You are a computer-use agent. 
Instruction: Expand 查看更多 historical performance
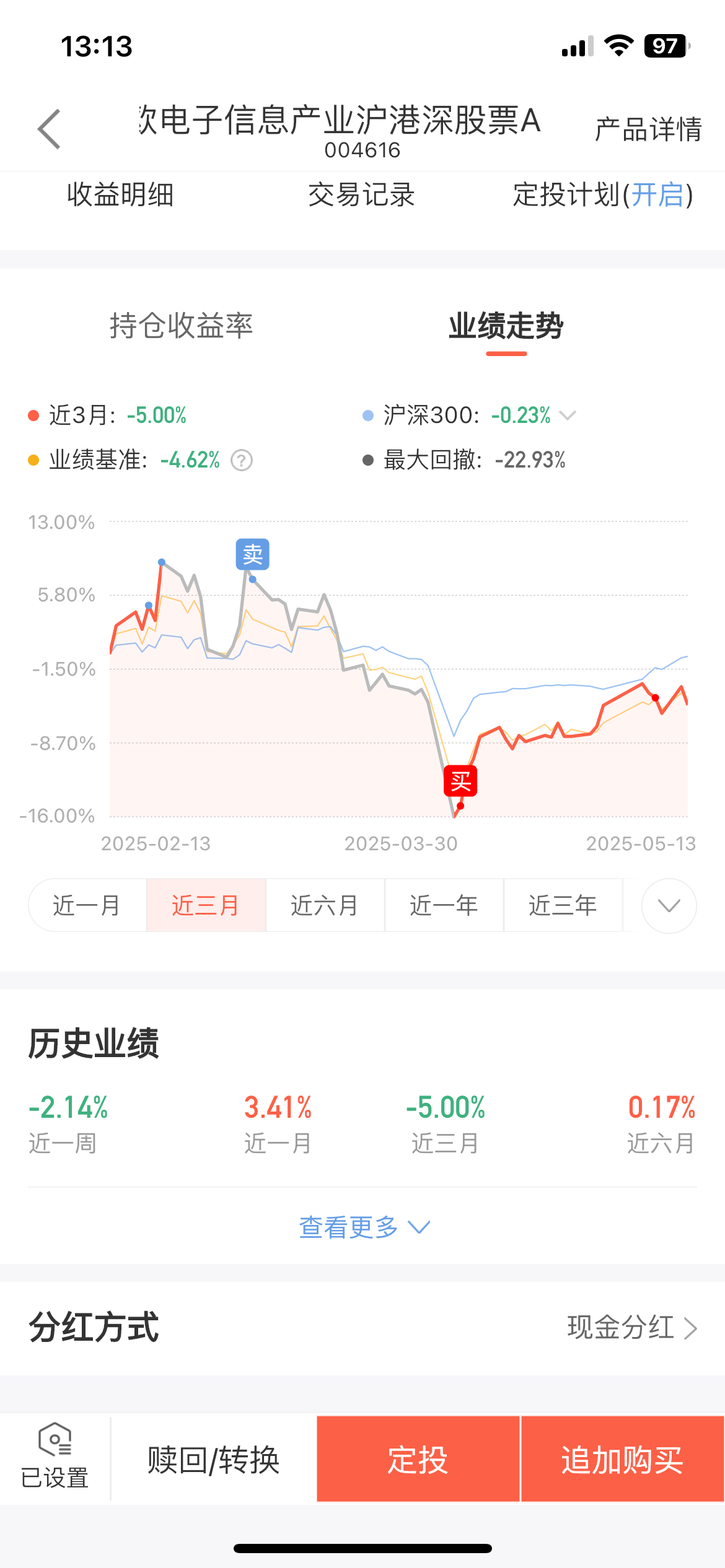click(x=364, y=1227)
